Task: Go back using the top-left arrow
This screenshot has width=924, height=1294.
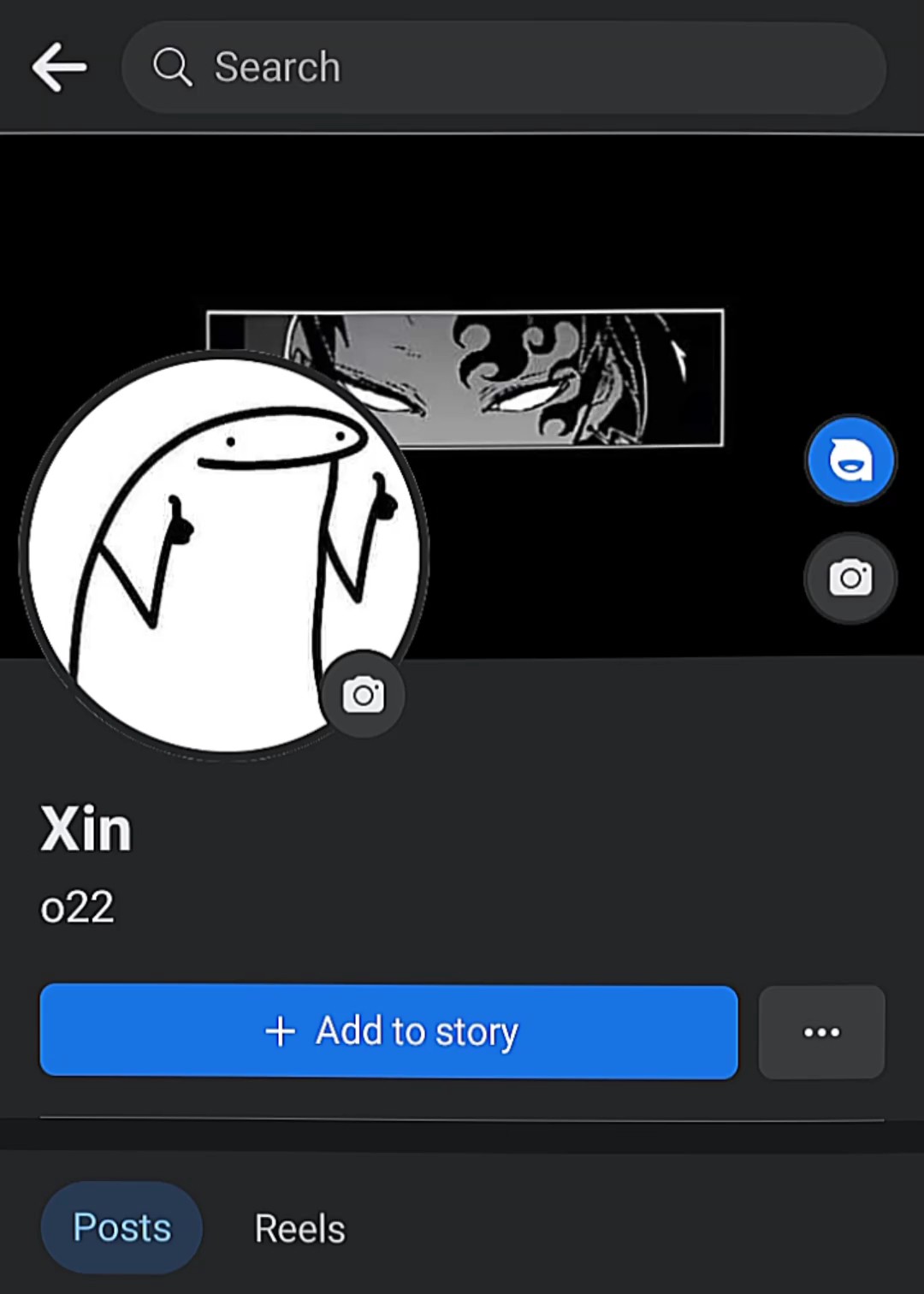Action: pyautogui.click(x=59, y=68)
